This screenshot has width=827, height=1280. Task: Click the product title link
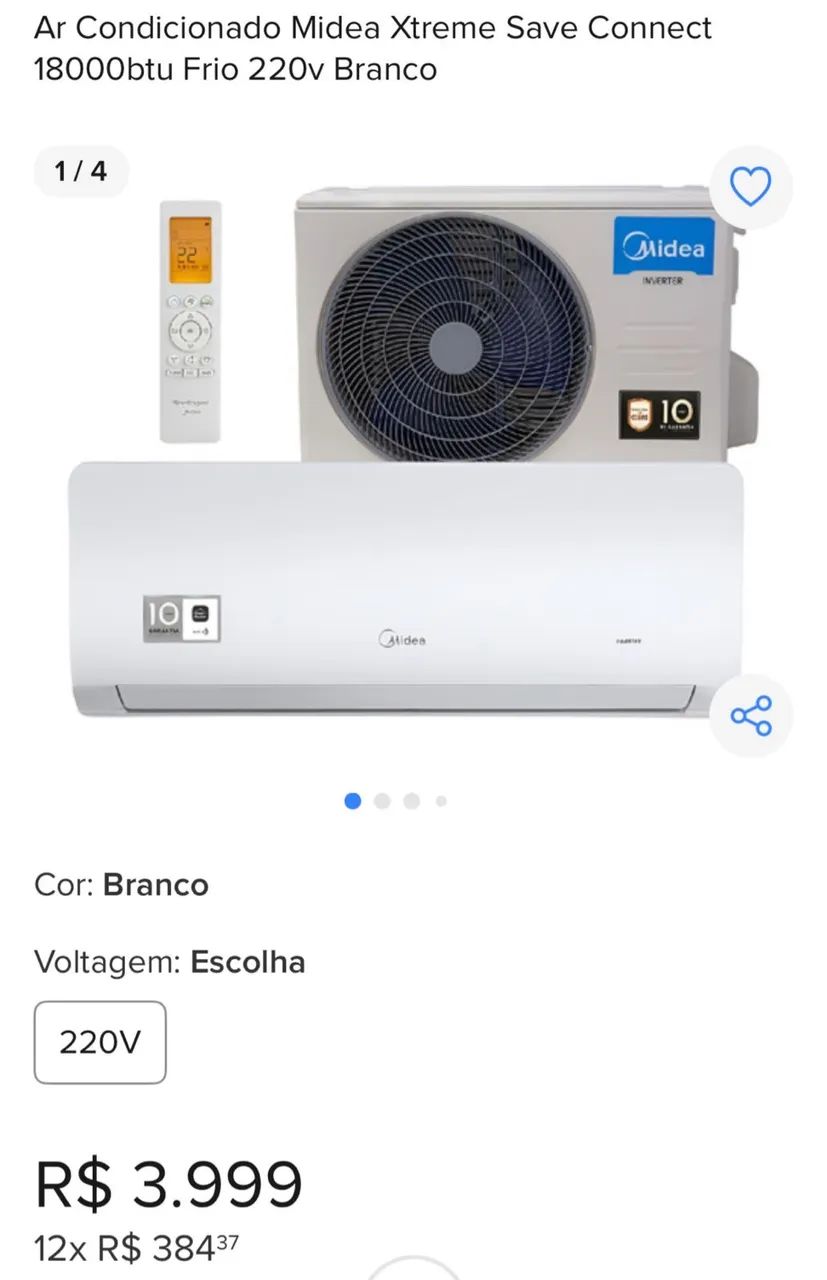[x=373, y=48]
